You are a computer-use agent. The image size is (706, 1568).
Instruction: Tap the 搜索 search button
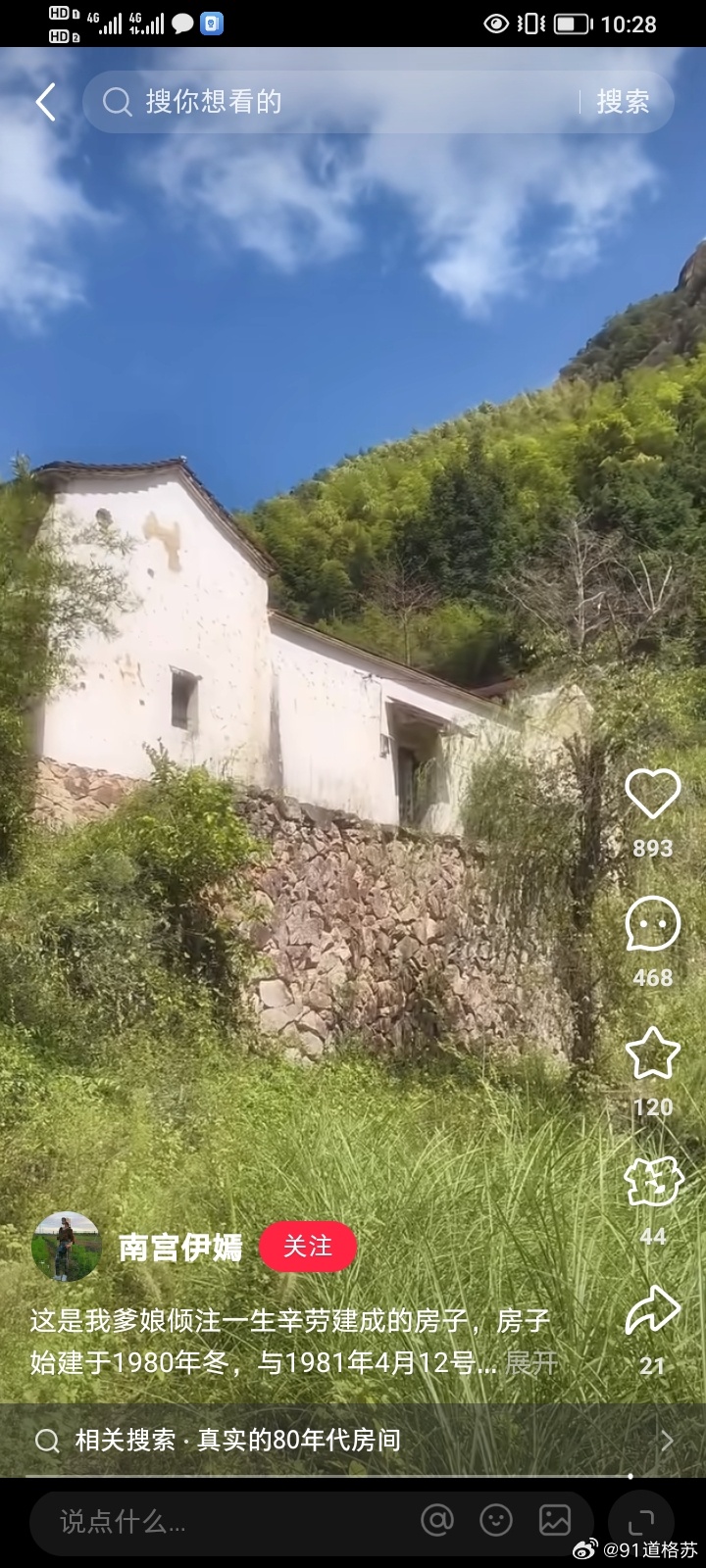point(623,102)
